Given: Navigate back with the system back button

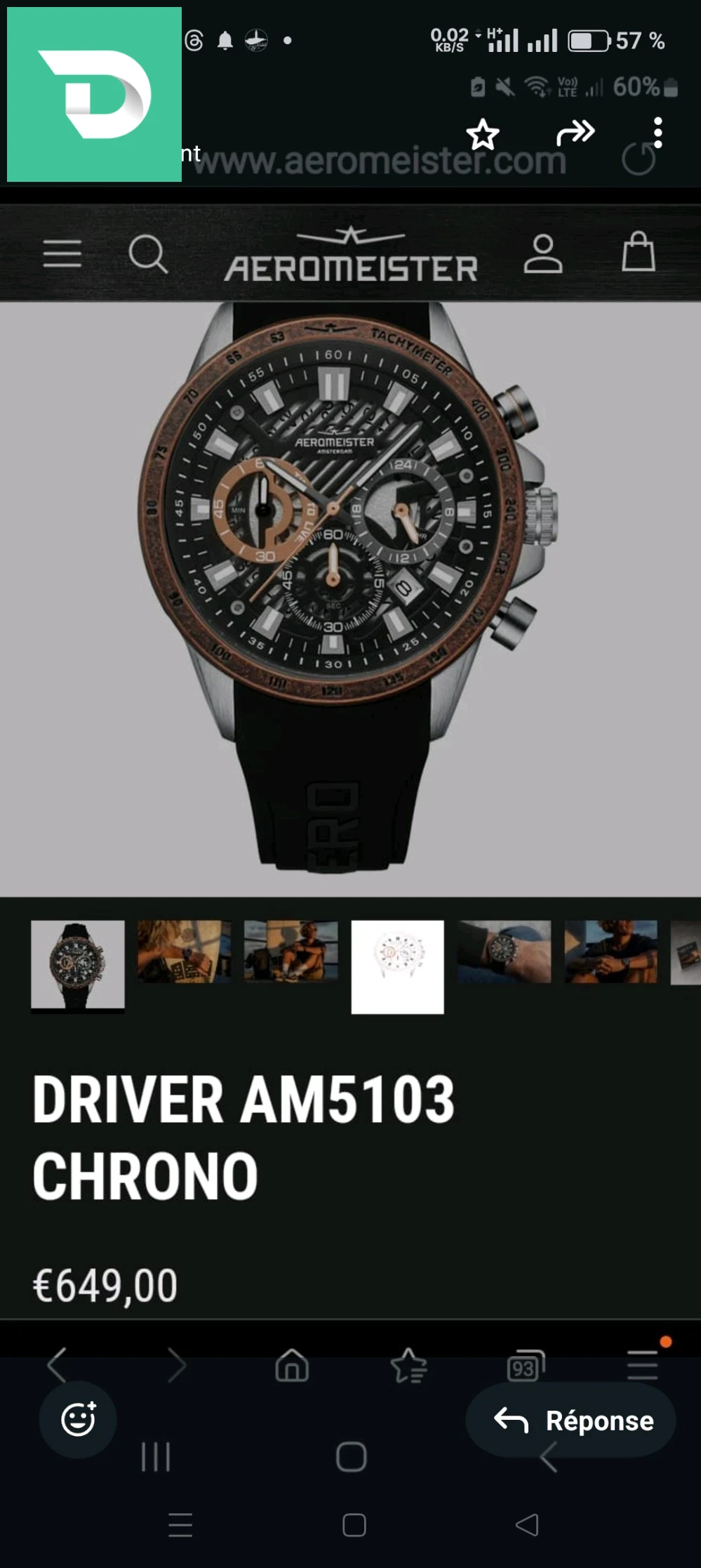Looking at the screenshot, I should point(527,1525).
